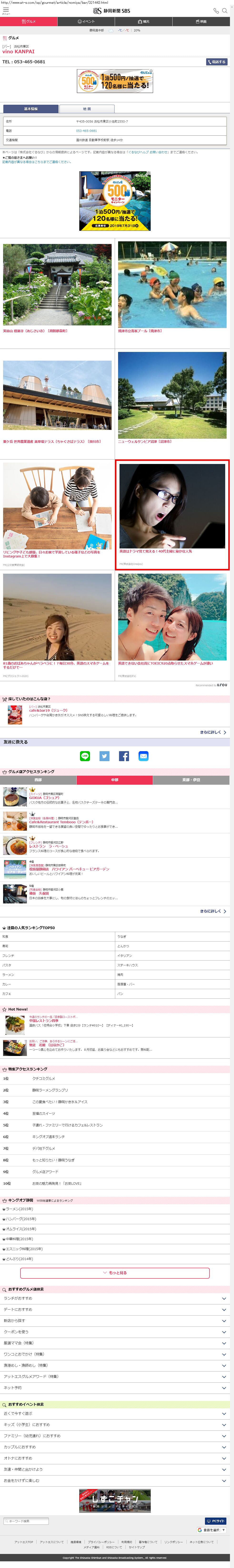Open the 清水市立吉家プール photo card
The width and height of the screenshot is (234, 1568).
click(172, 286)
